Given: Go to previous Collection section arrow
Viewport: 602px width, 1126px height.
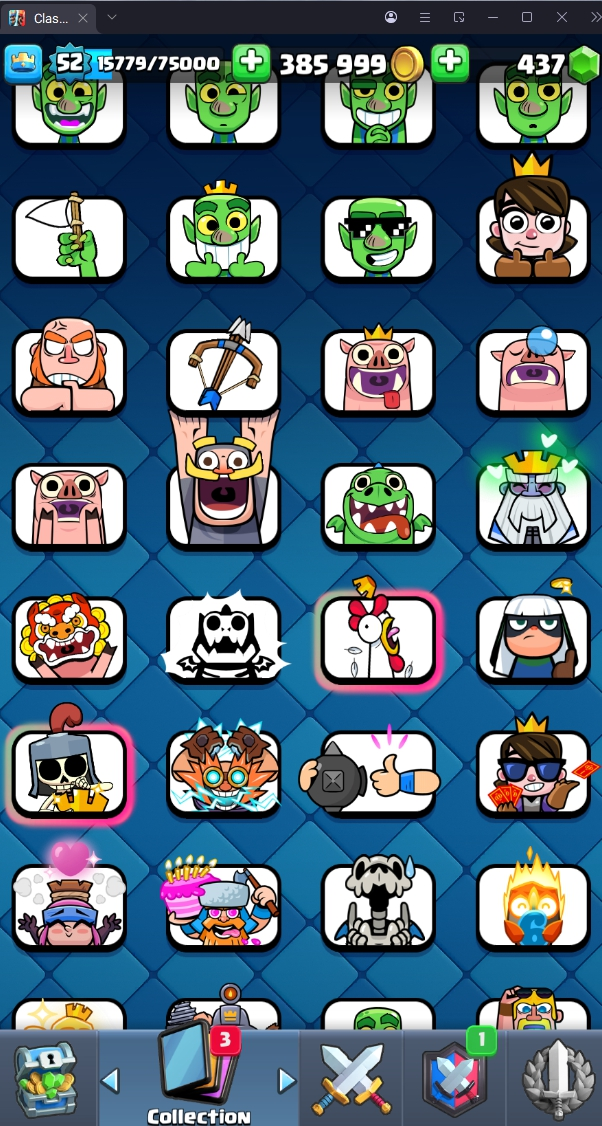Looking at the screenshot, I should tap(111, 1081).
